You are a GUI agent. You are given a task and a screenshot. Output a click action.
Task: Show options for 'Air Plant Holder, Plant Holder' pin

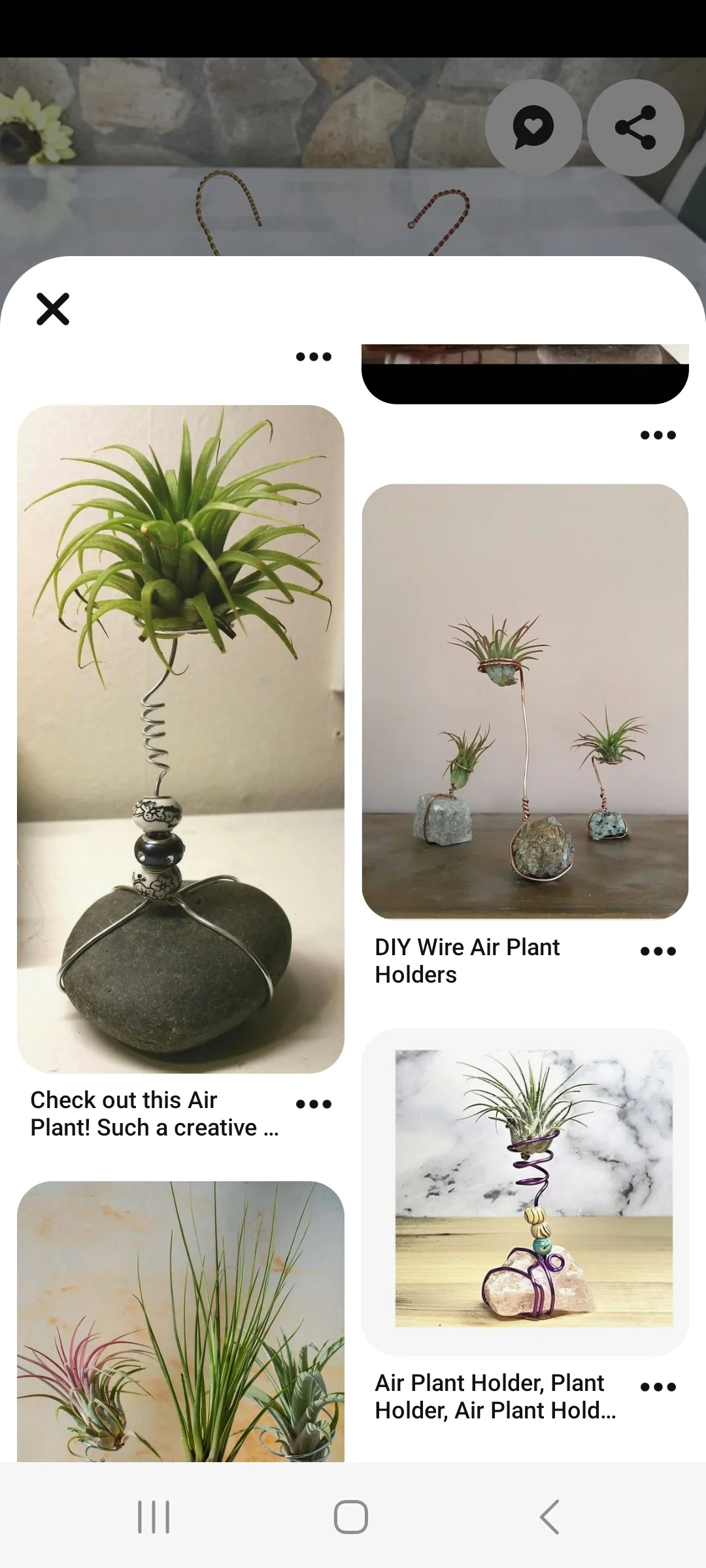[658, 1387]
